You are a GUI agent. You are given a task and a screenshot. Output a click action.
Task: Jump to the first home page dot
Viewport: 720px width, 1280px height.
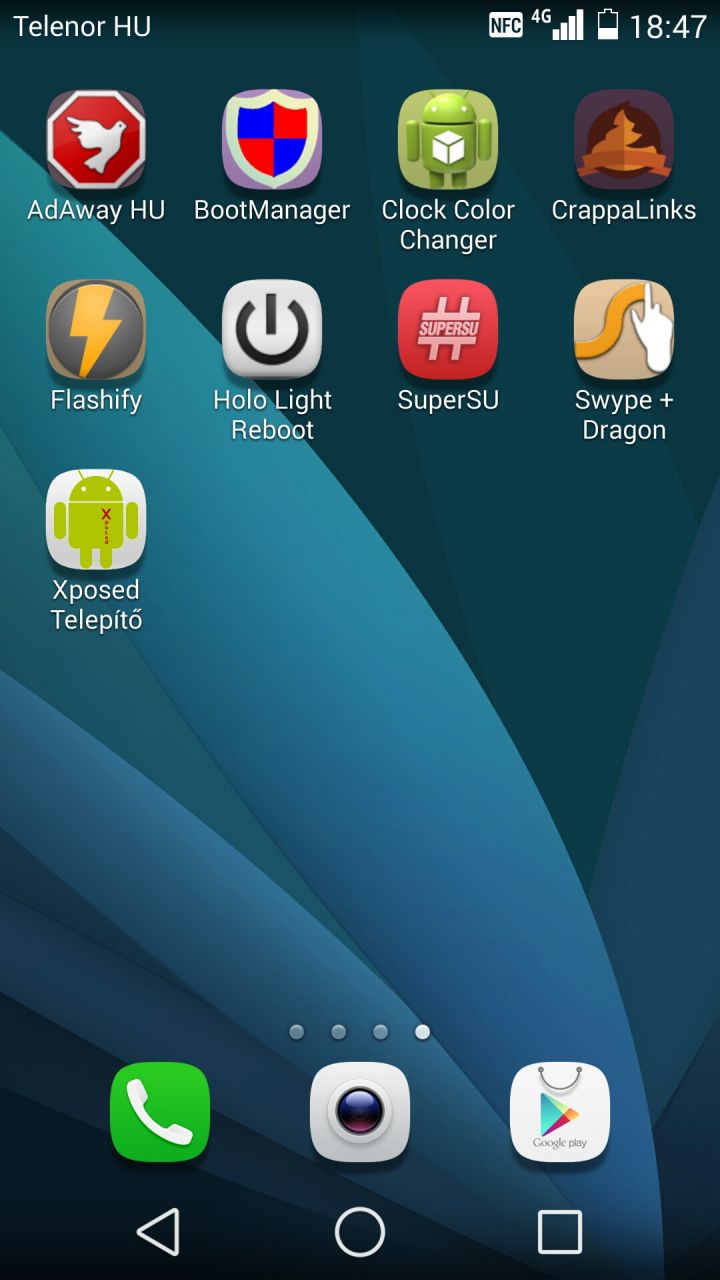click(297, 1032)
